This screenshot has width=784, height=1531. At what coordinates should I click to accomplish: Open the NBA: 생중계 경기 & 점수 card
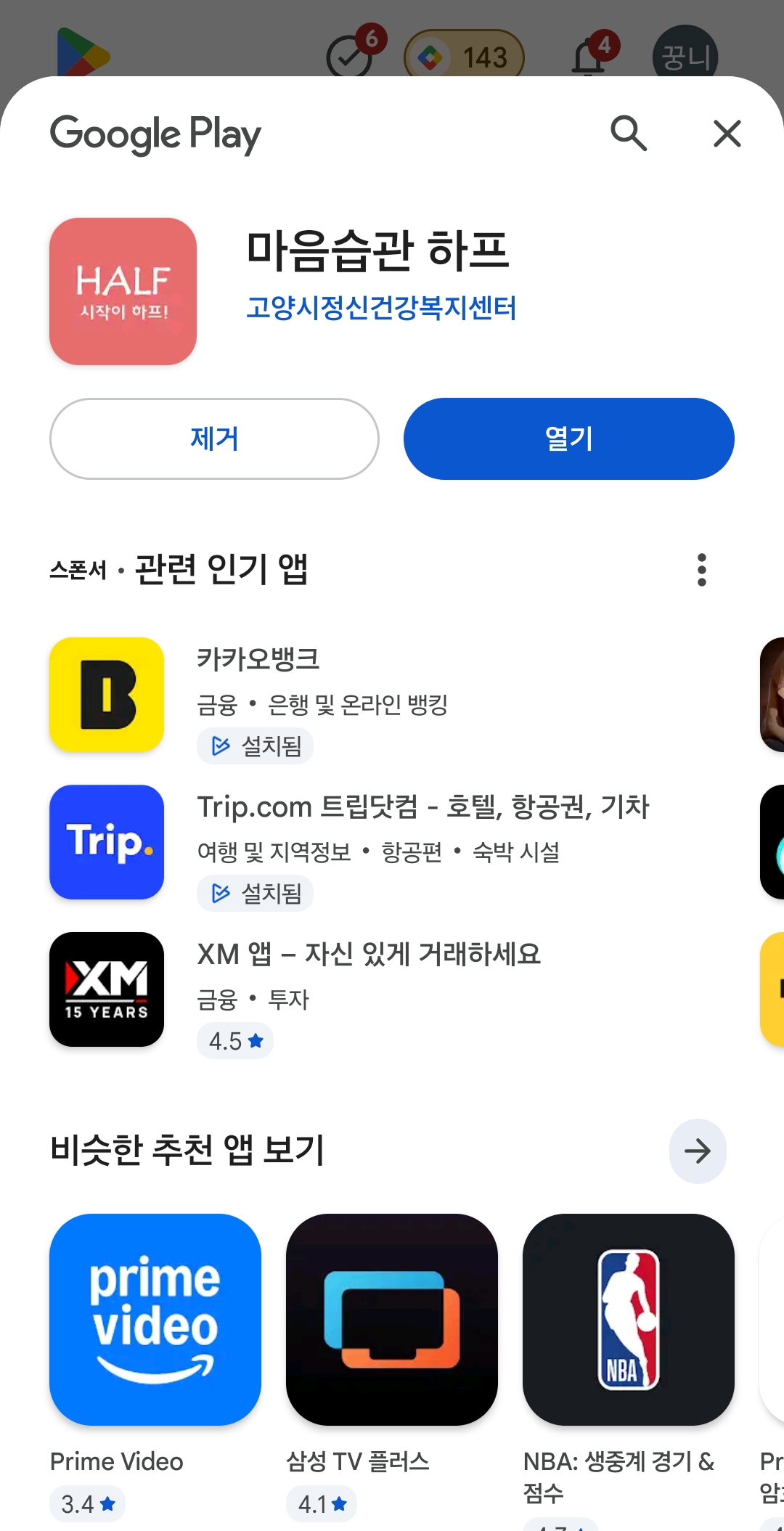pos(628,1319)
